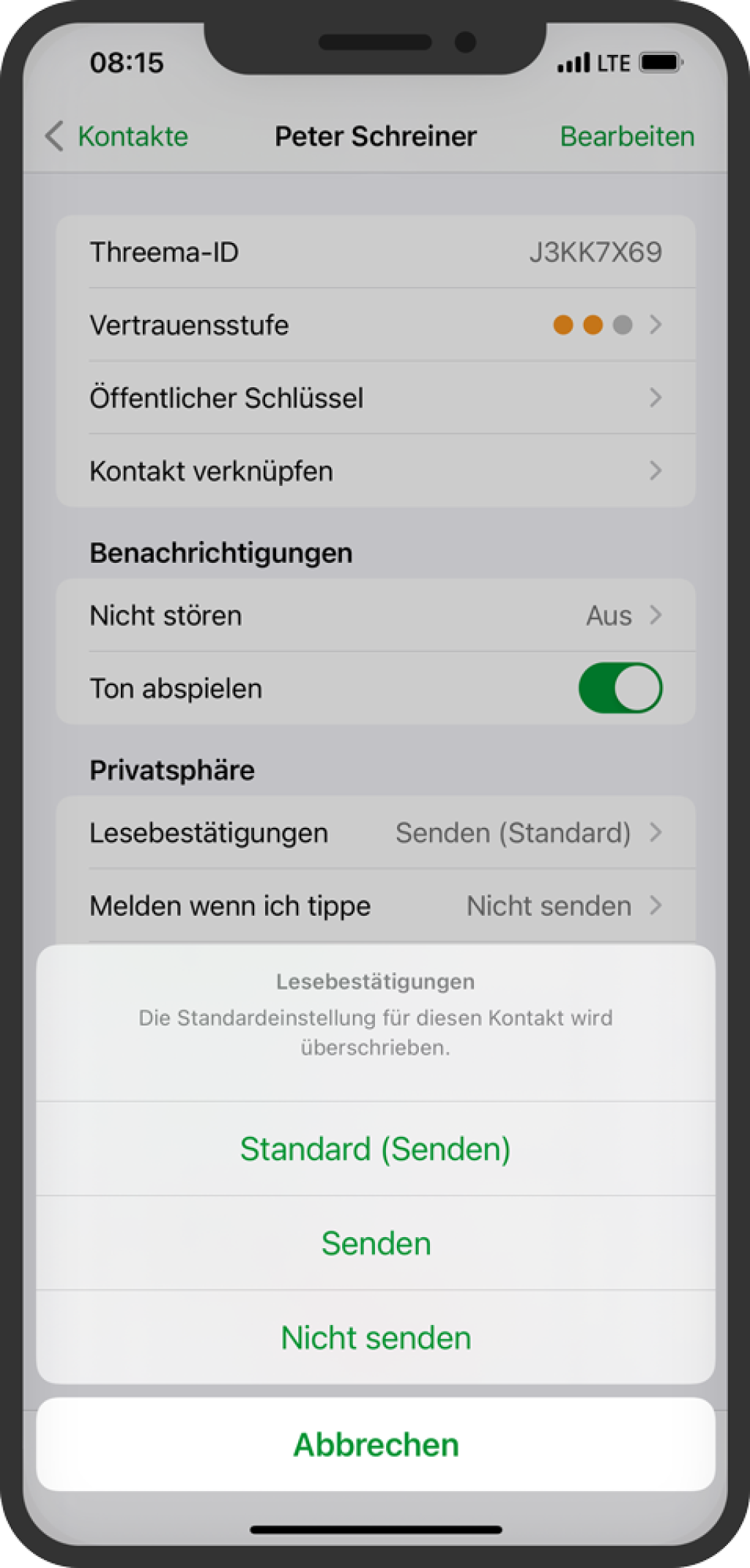This screenshot has height=1568, width=750.
Task: Choose Nicht senden for read receipts
Action: click(375, 1338)
